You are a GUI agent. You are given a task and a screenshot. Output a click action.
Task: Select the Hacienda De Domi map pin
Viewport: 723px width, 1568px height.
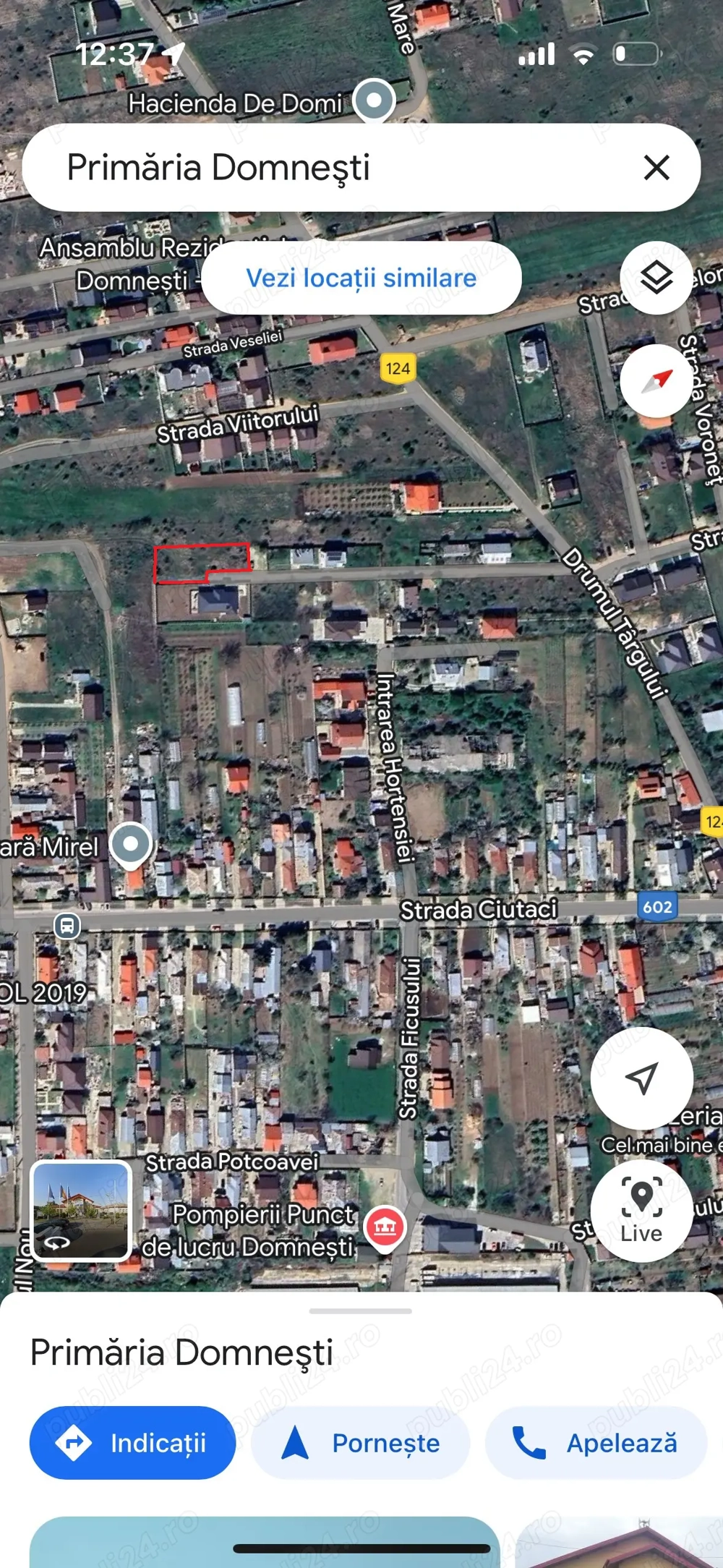(374, 101)
